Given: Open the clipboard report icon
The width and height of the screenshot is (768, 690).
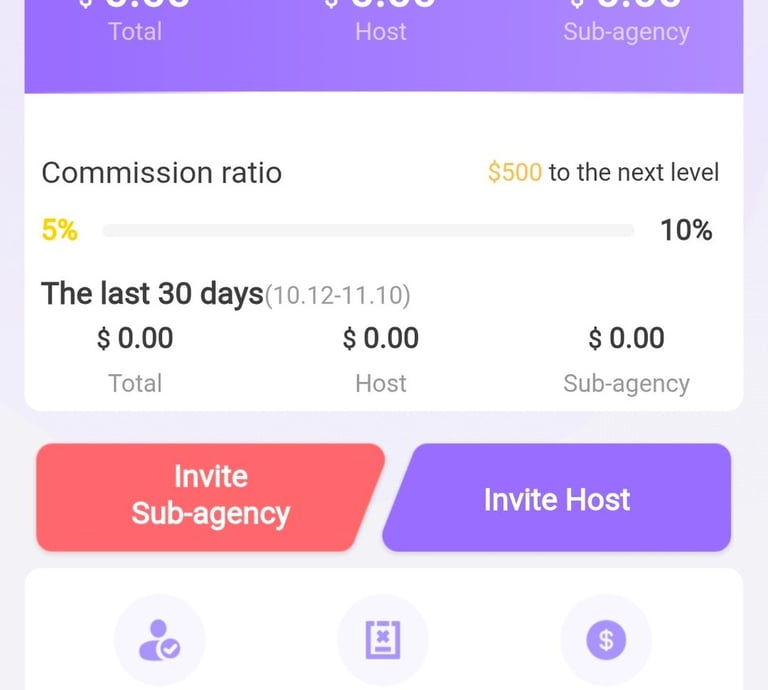Looking at the screenshot, I should point(382,639).
